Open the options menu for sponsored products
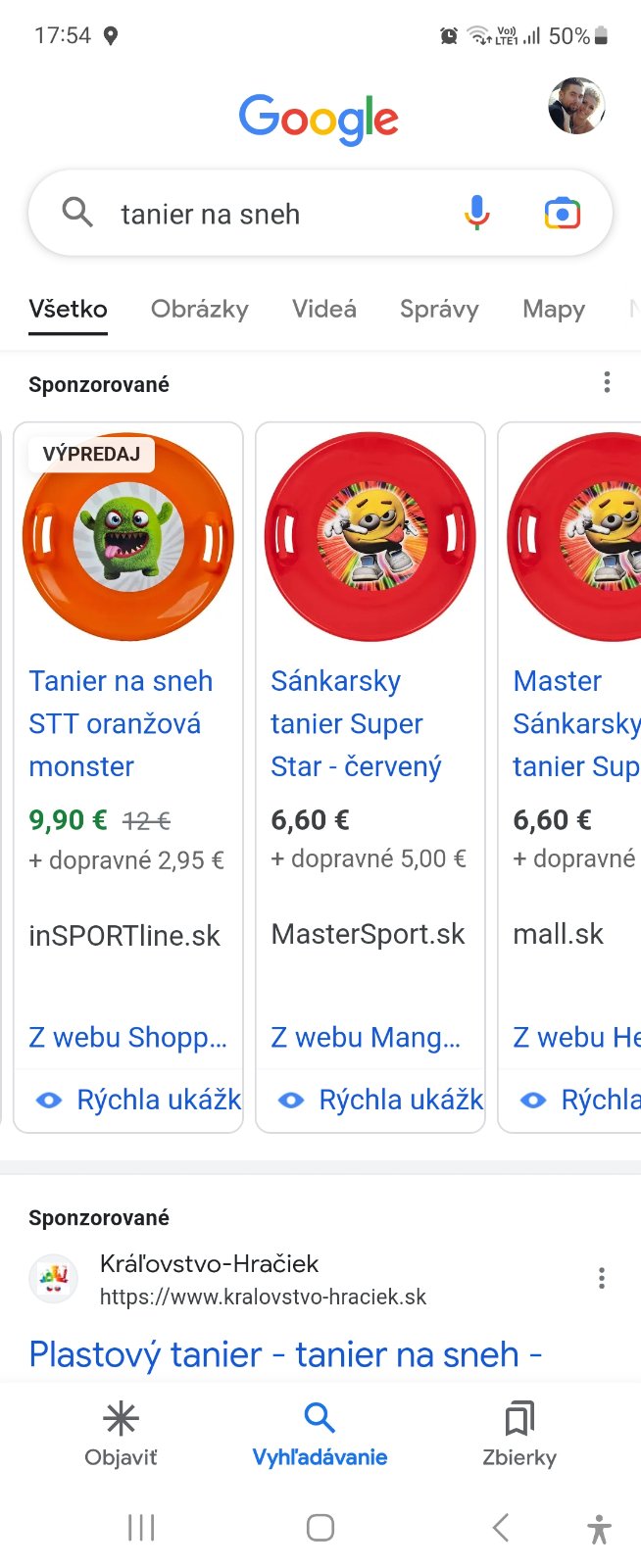641x1568 pixels. [x=607, y=382]
